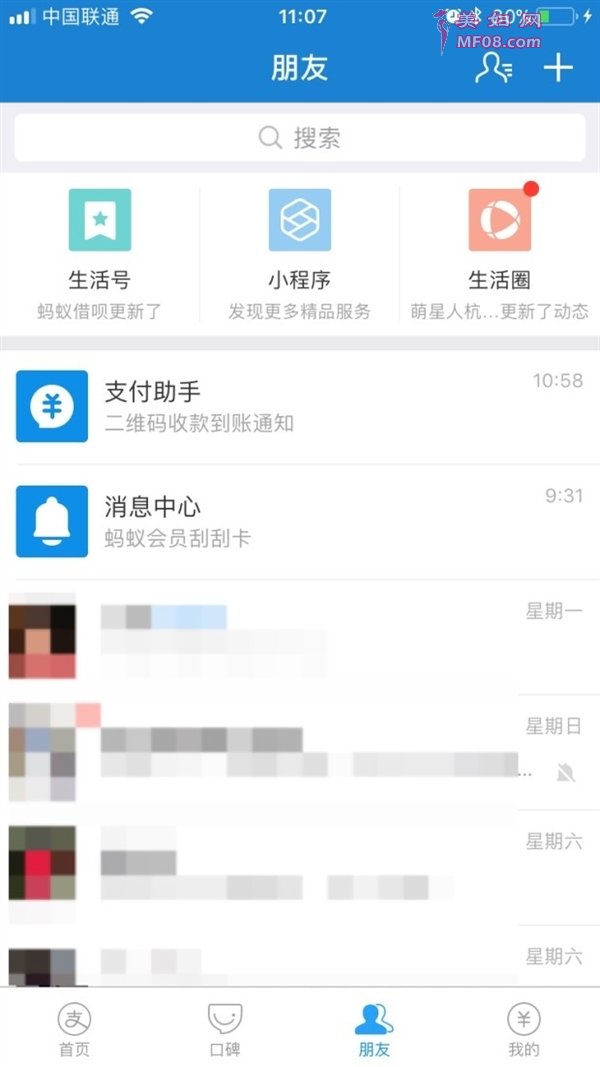Switch to the 口碑 tab
The width and height of the screenshot is (600, 1067).
pos(225,1030)
